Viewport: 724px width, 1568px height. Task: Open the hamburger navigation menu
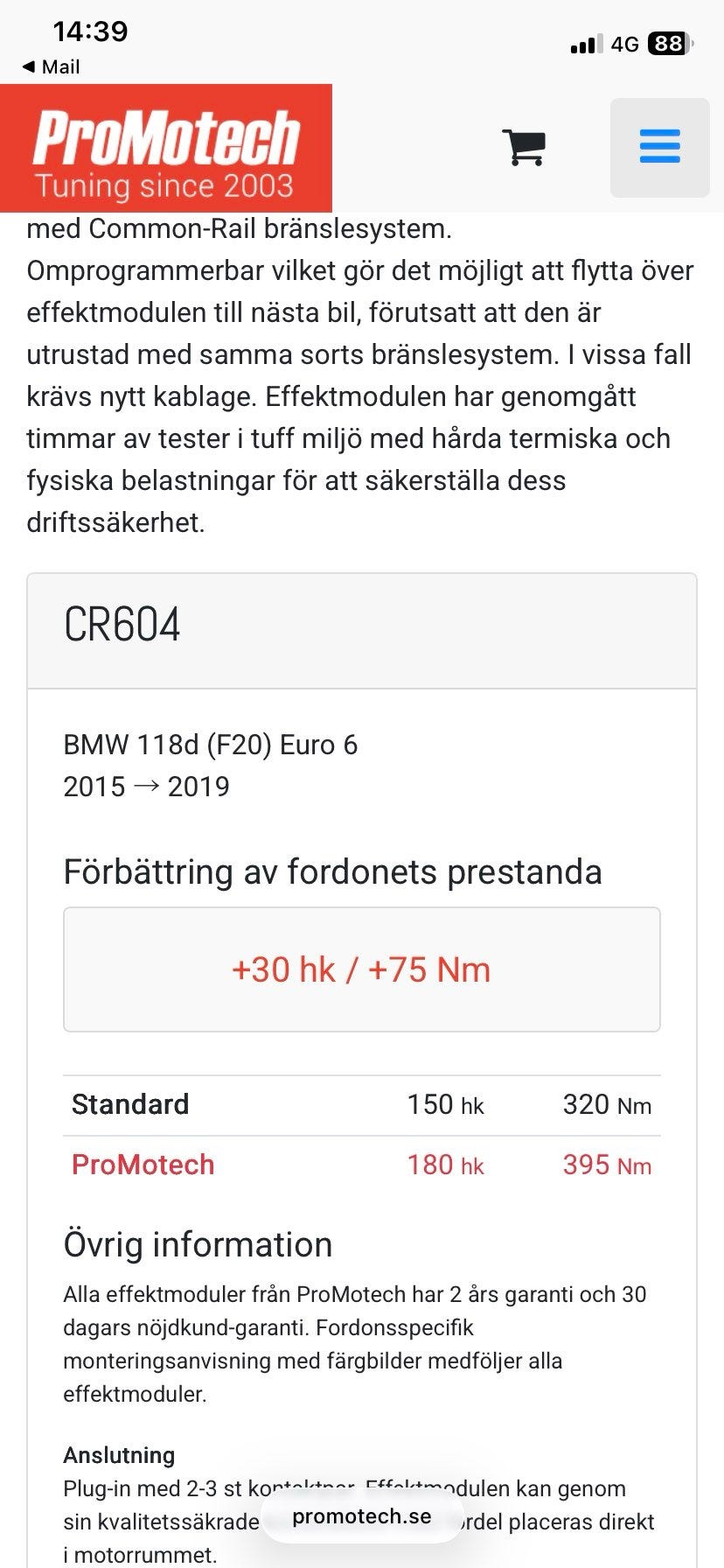(x=659, y=147)
